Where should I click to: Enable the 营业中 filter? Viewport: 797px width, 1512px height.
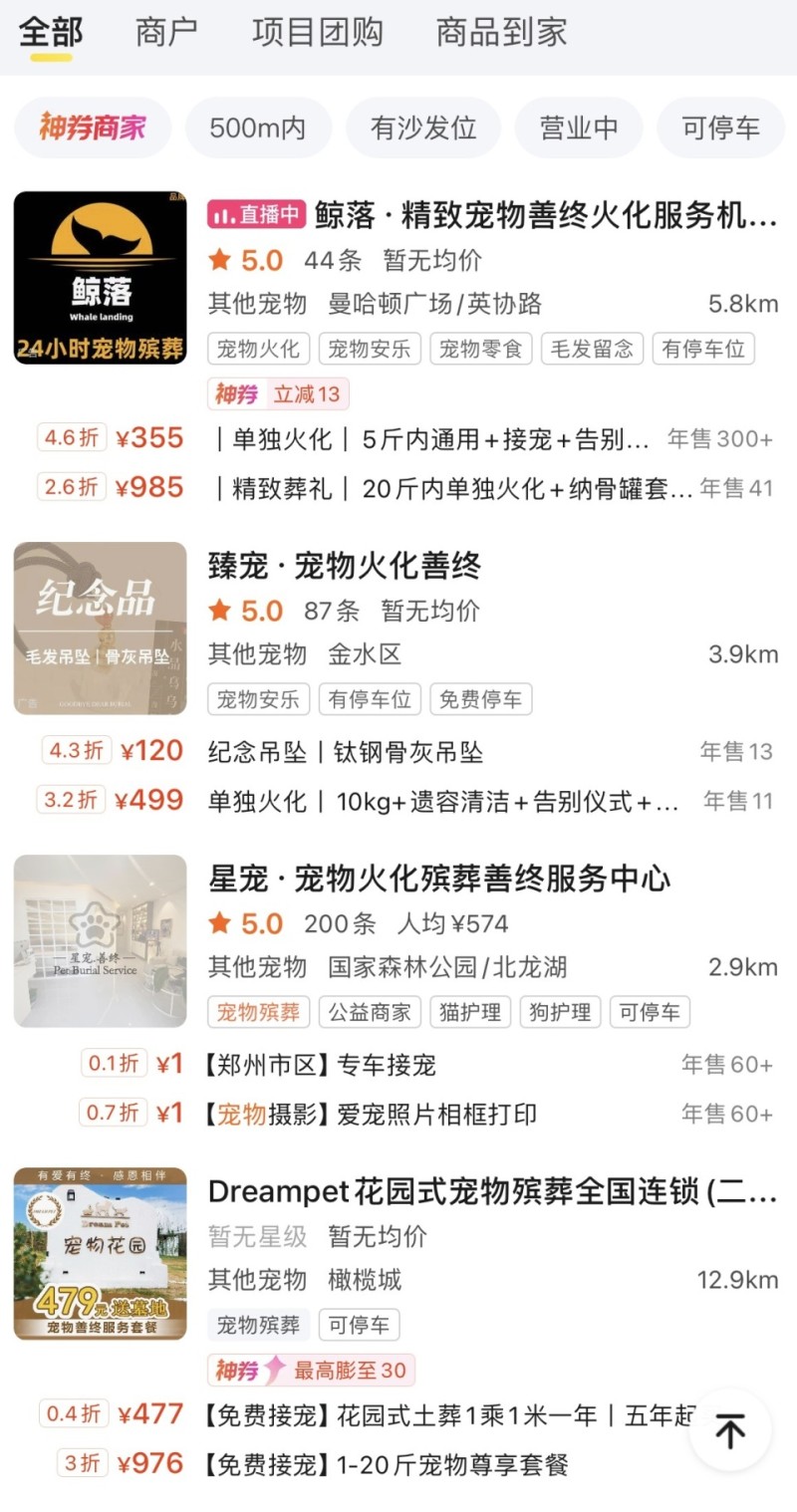(579, 127)
